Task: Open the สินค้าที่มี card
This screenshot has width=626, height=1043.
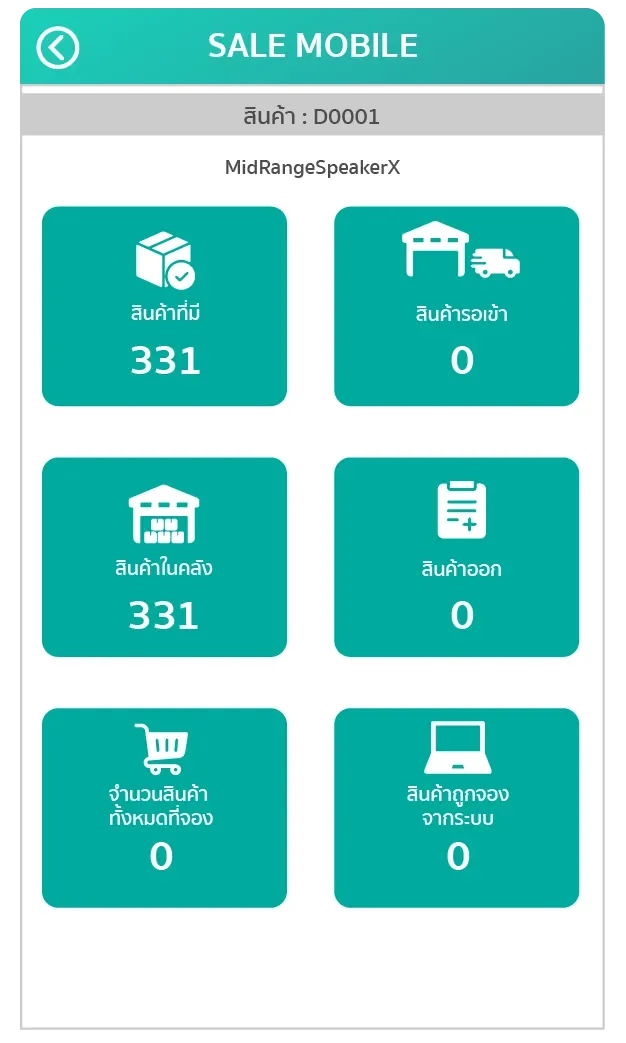Action: click(164, 306)
